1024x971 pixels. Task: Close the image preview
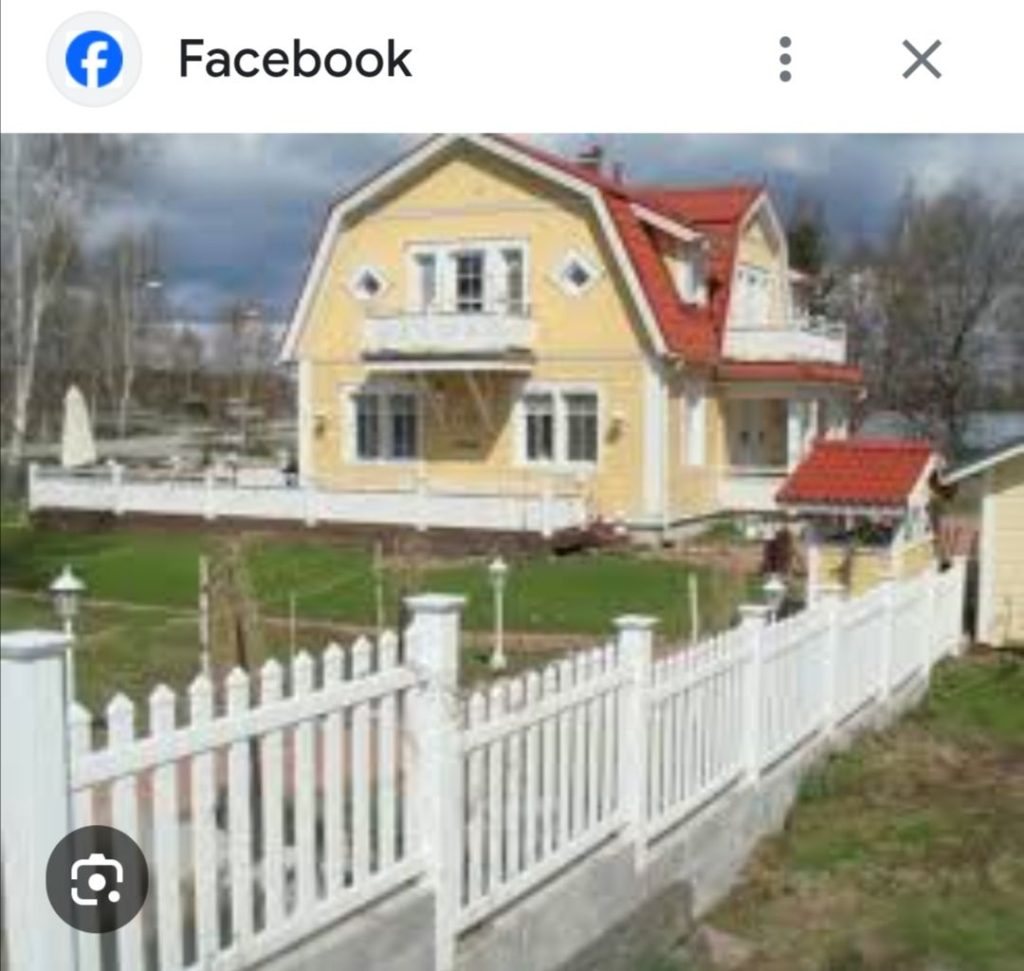(921, 59)
